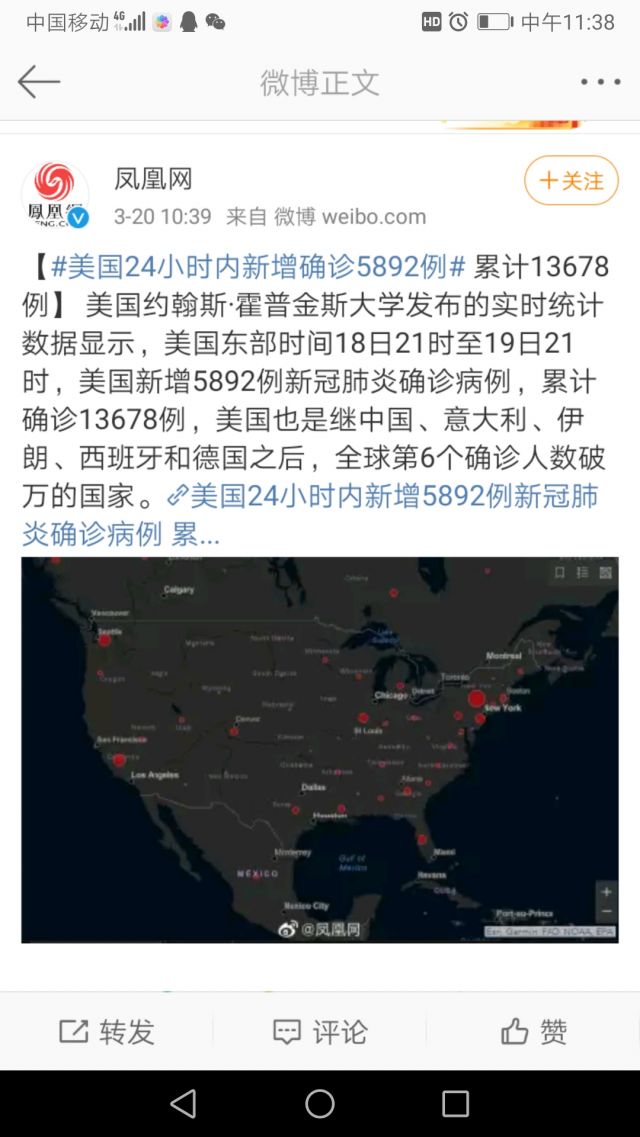Viewport: 640px width, 1137px height.
Task: Open hashtag #美国24小时内新增确诊5892例#
Action: (258, 267)
